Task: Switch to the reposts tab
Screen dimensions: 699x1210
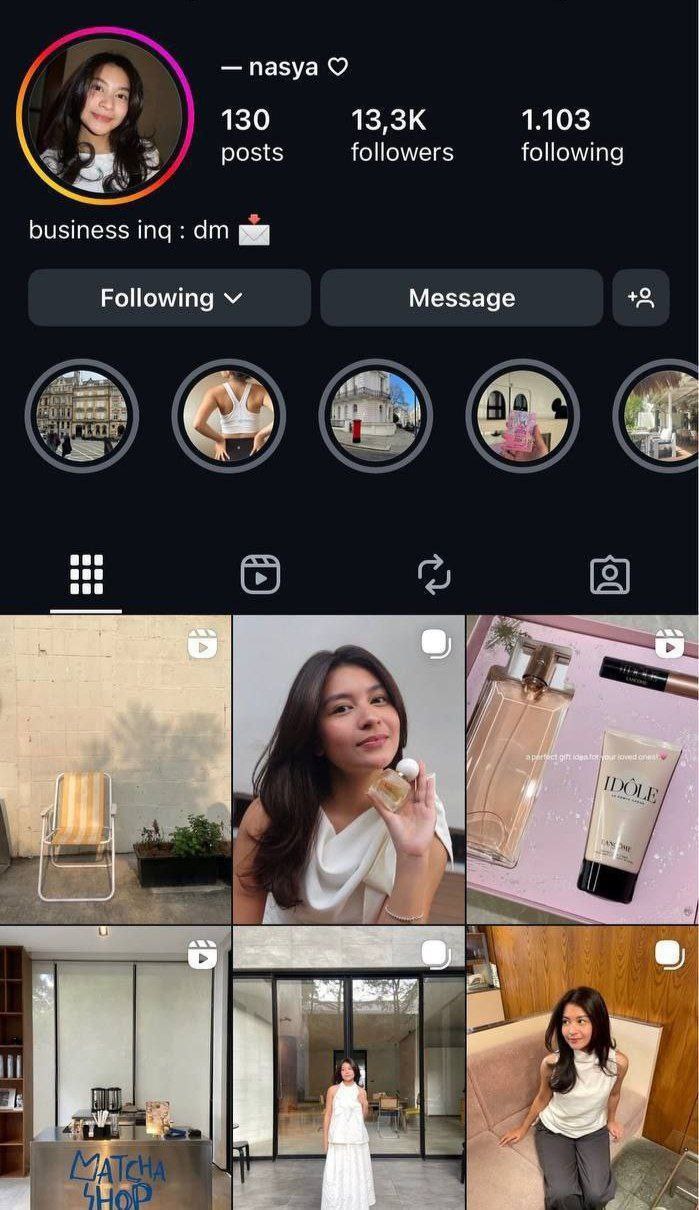Action: coord(434,575)
